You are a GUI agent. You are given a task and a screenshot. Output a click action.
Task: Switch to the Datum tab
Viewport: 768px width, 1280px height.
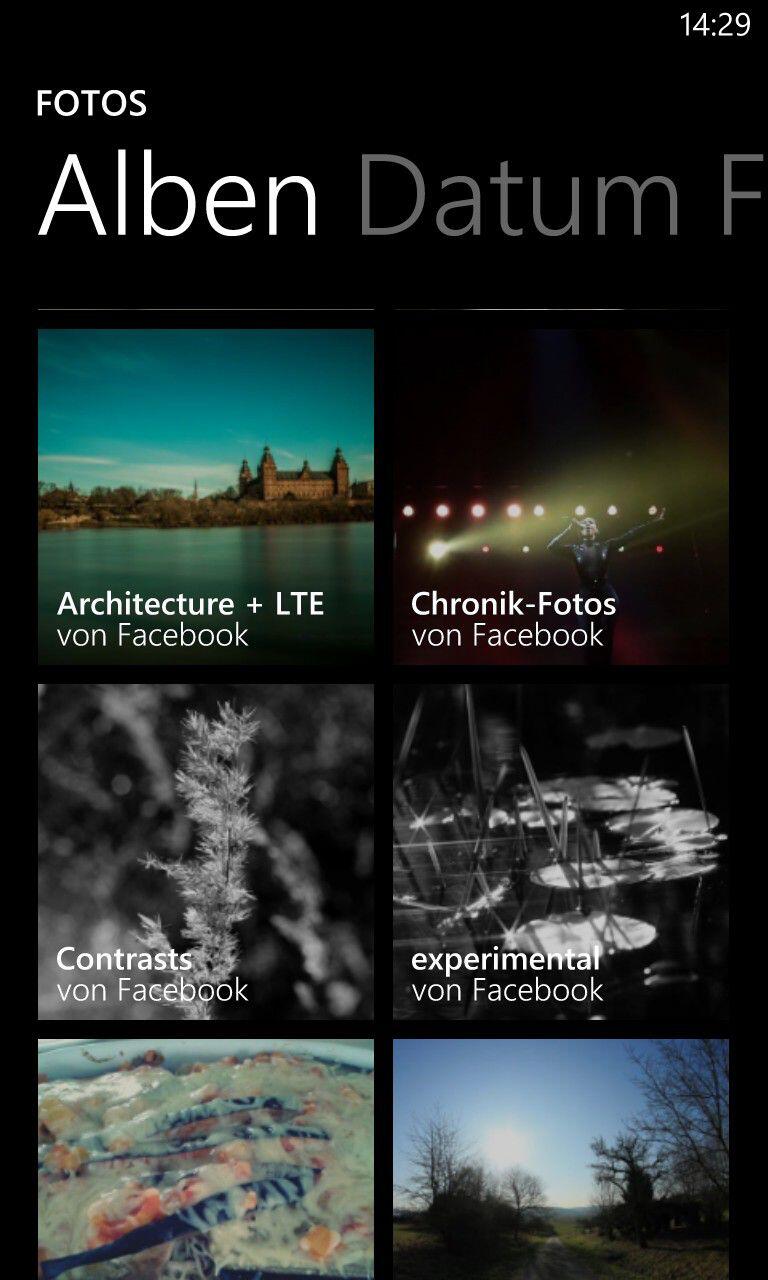519,193
